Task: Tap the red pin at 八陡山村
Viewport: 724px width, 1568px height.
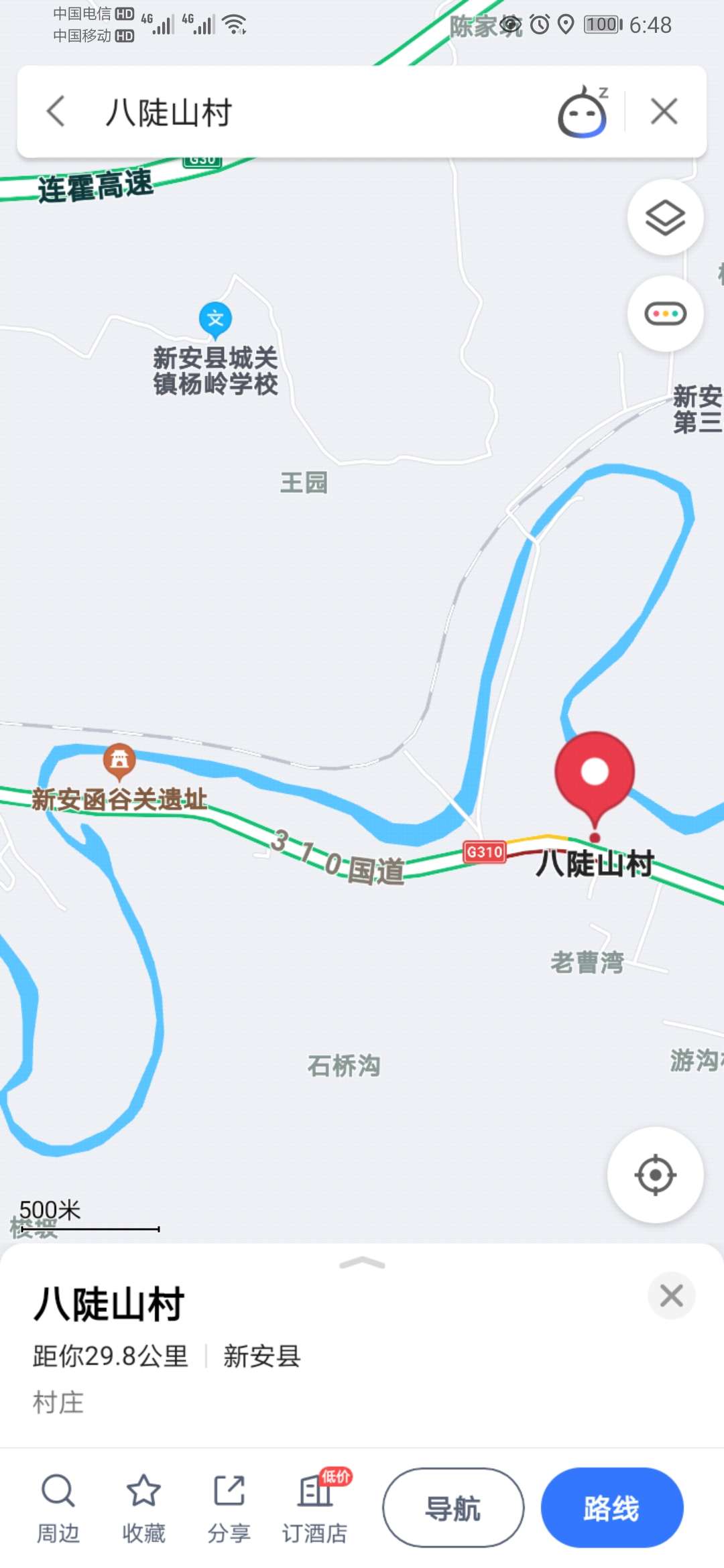Action: (594, 772)
